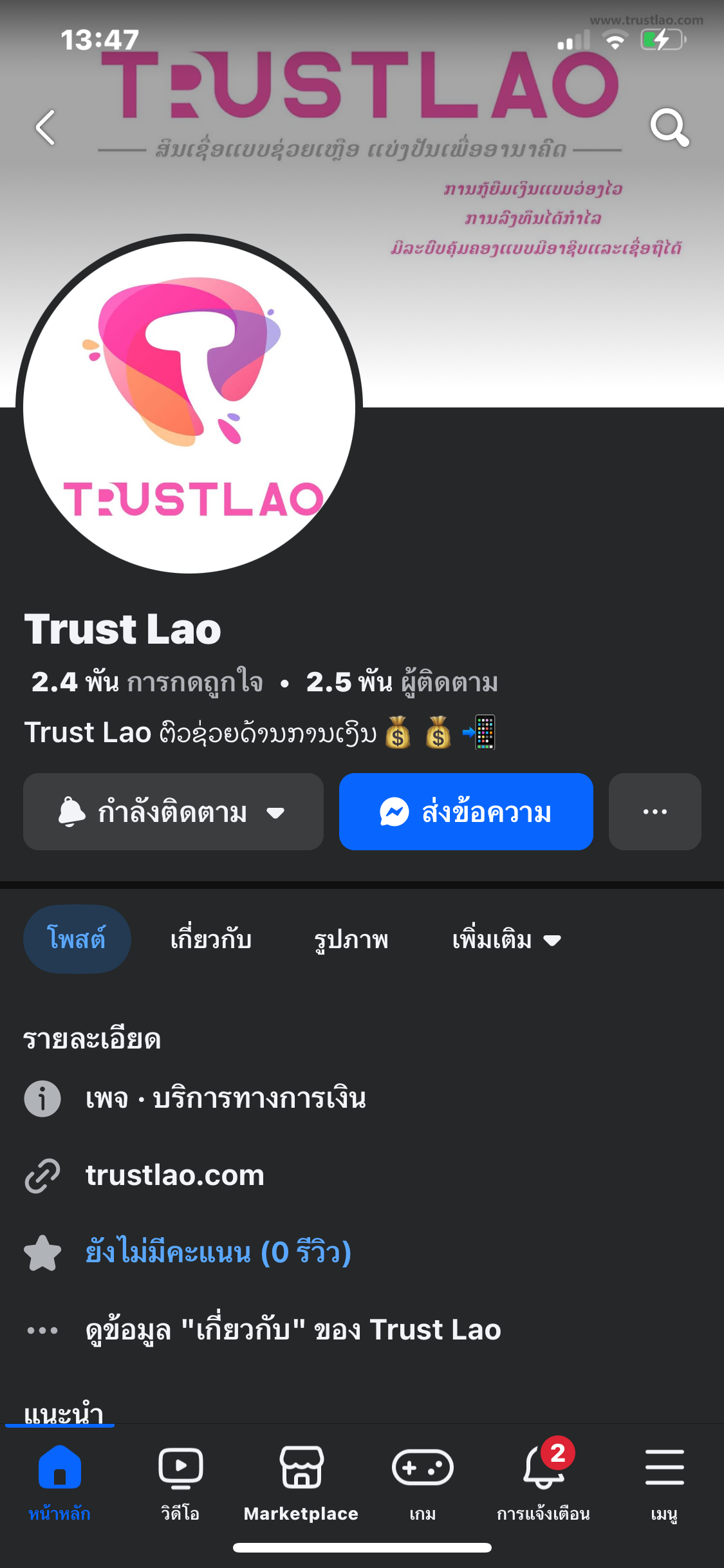The image size is (724, 1568).
Task: Switch to the รูปภาพ tab
Action: 351,939
